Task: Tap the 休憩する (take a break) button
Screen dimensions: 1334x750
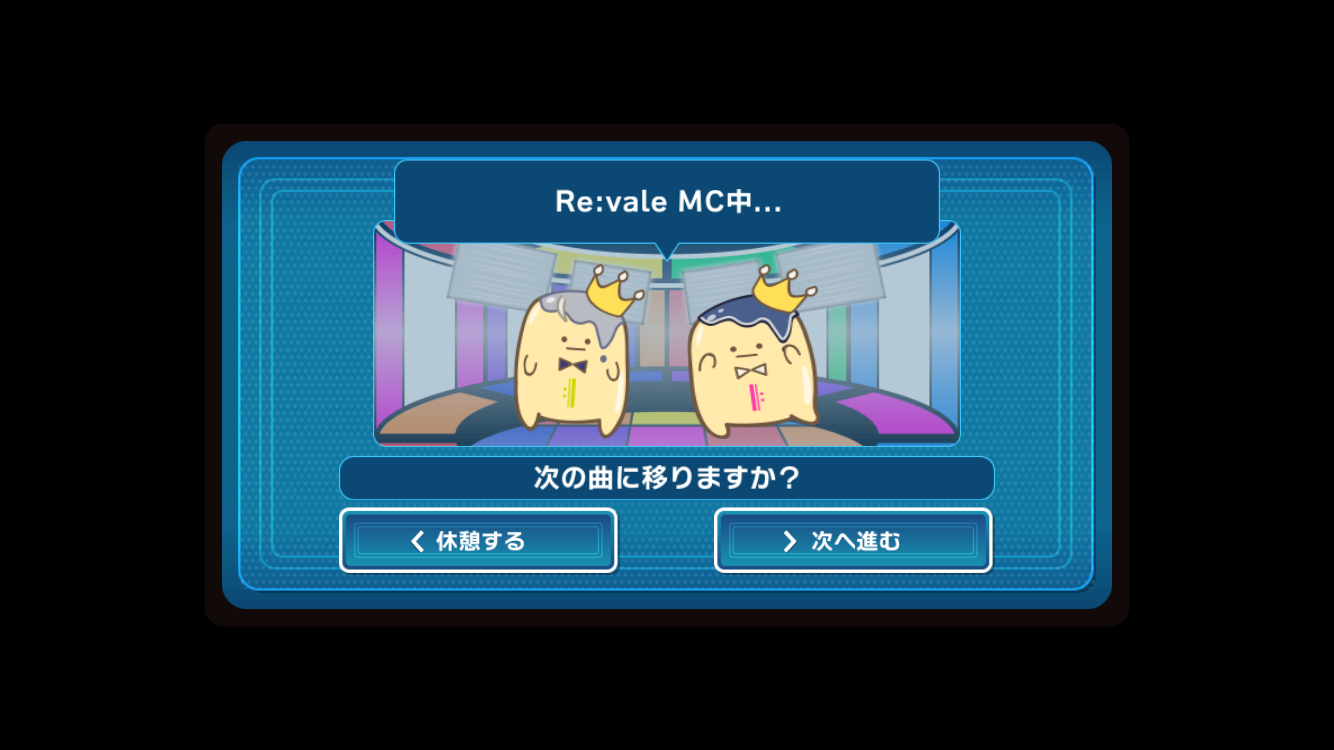Action: pos(478,541)
